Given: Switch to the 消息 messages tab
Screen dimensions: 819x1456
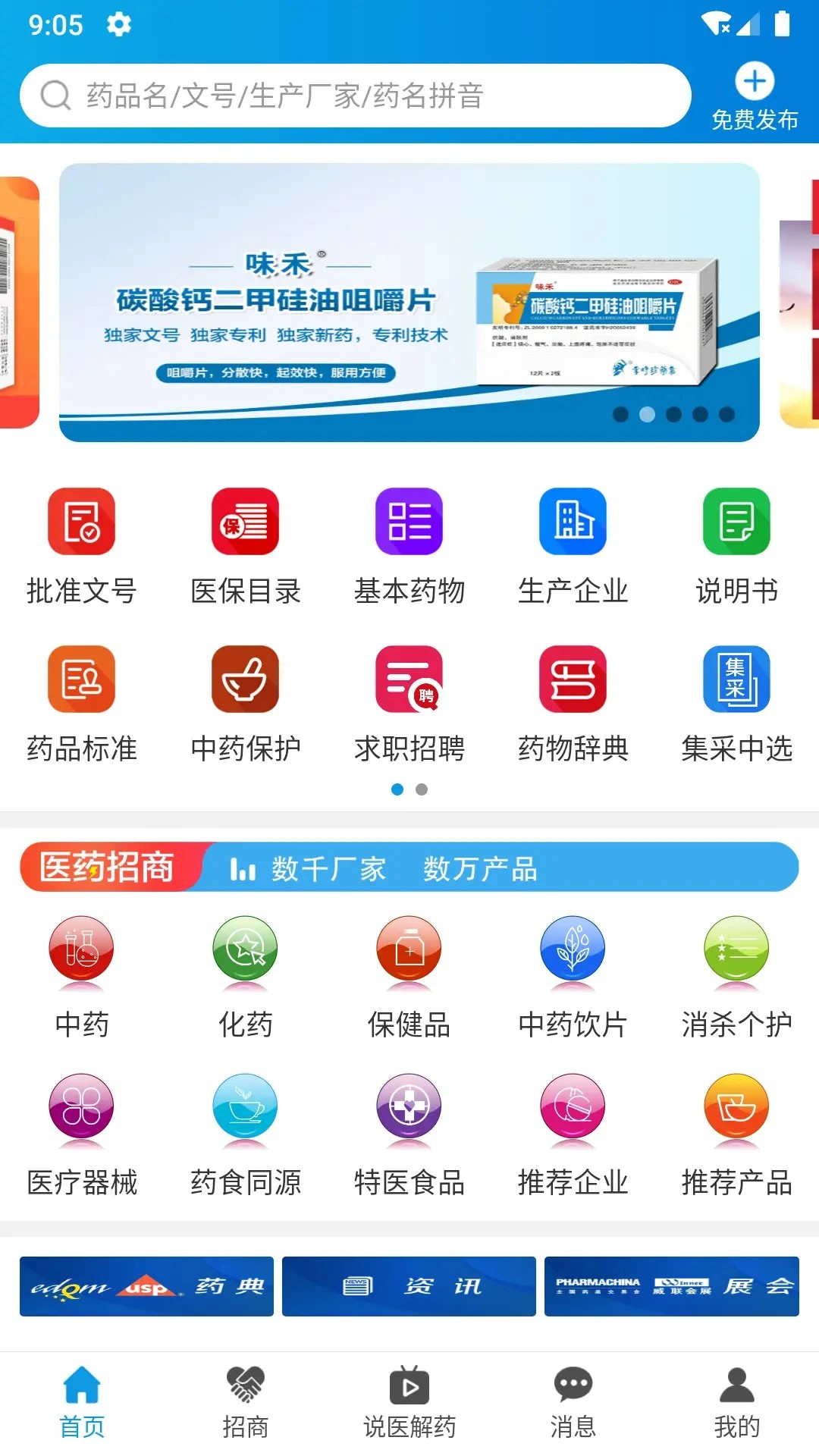Looking at the screenshot, I should [573, 1403].
